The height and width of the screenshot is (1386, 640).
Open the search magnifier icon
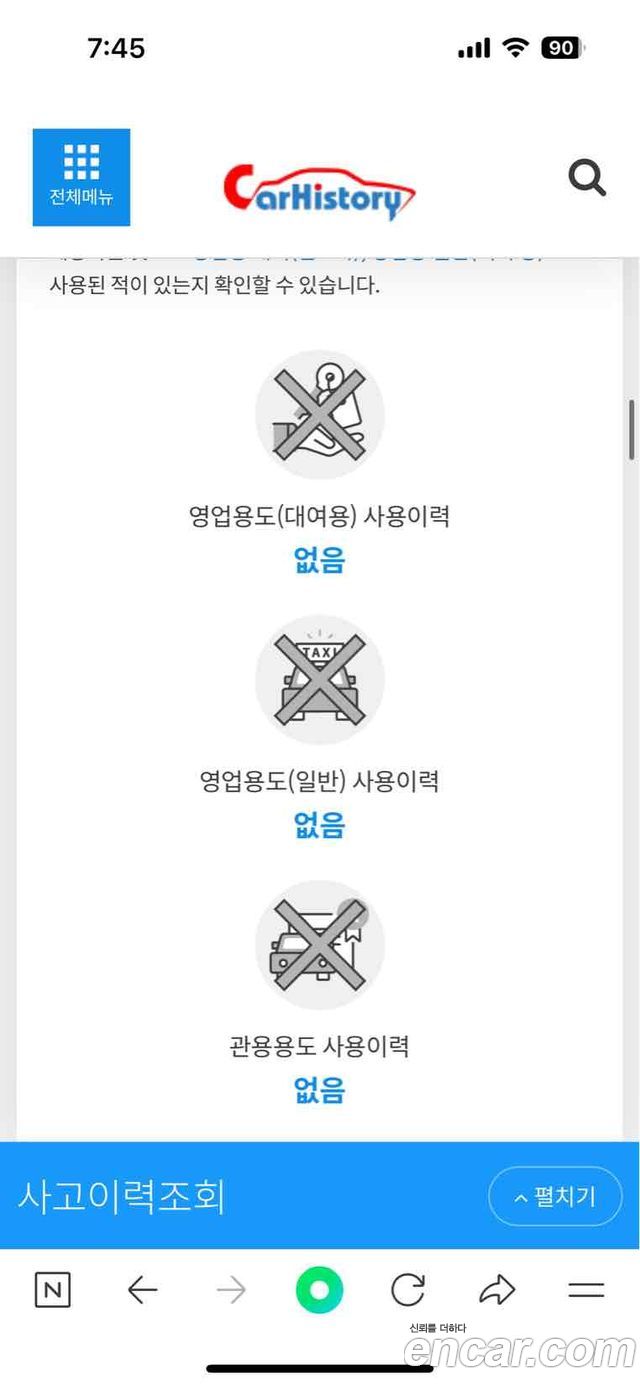pos(587,179)
